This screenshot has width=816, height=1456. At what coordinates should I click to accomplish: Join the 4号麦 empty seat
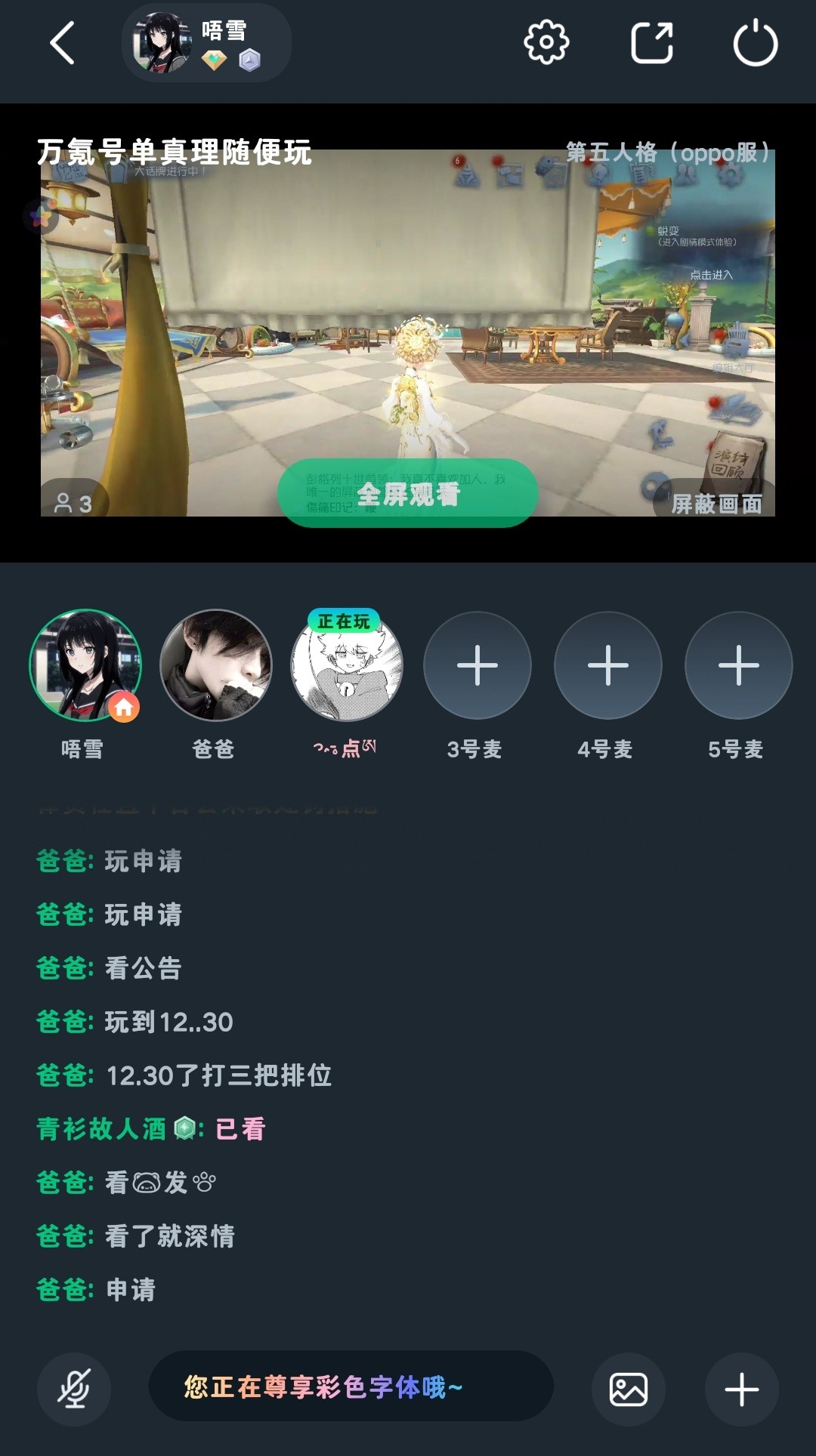[x=608, y=665]
